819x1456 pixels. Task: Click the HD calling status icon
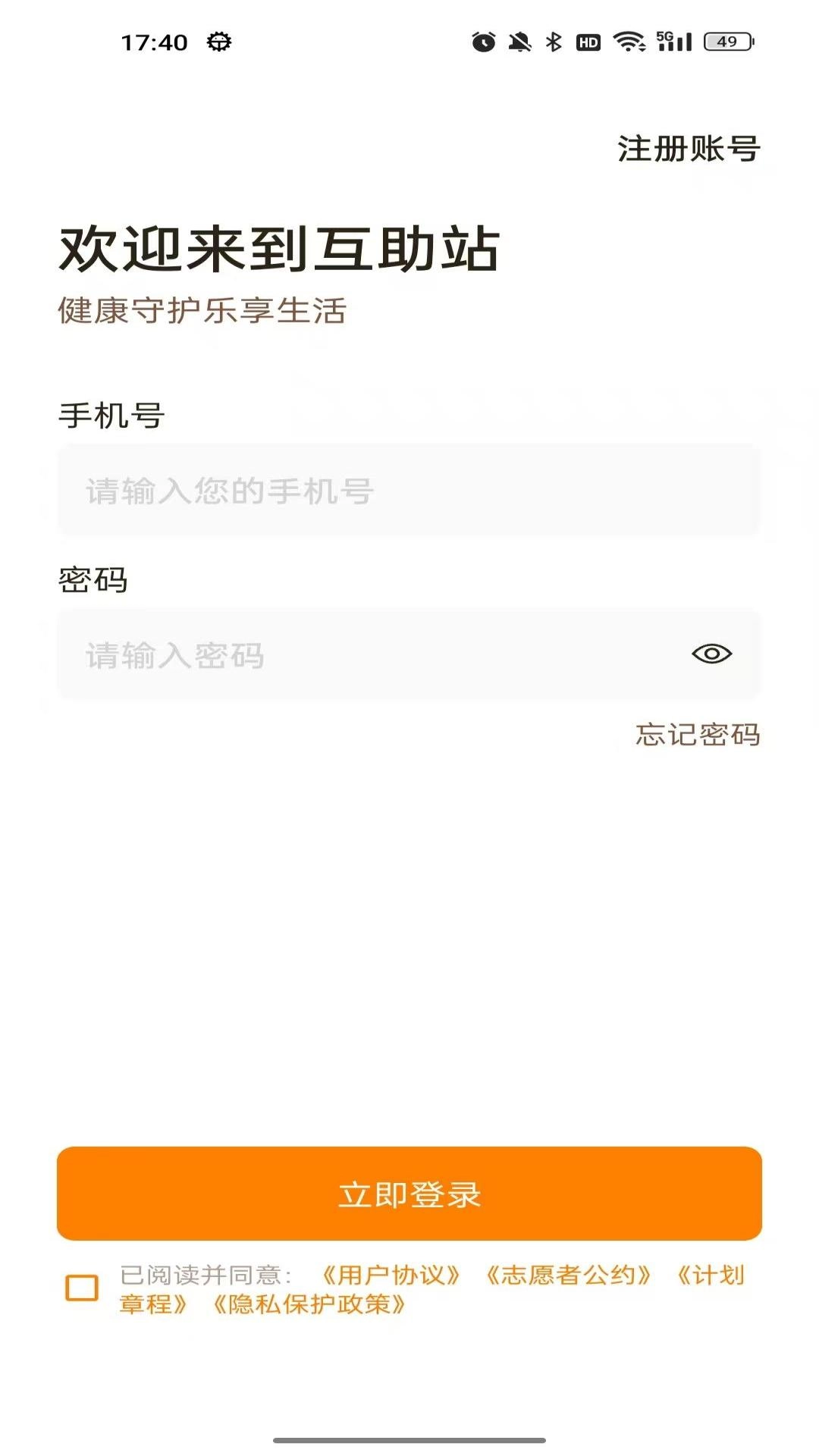click(588, 43)
